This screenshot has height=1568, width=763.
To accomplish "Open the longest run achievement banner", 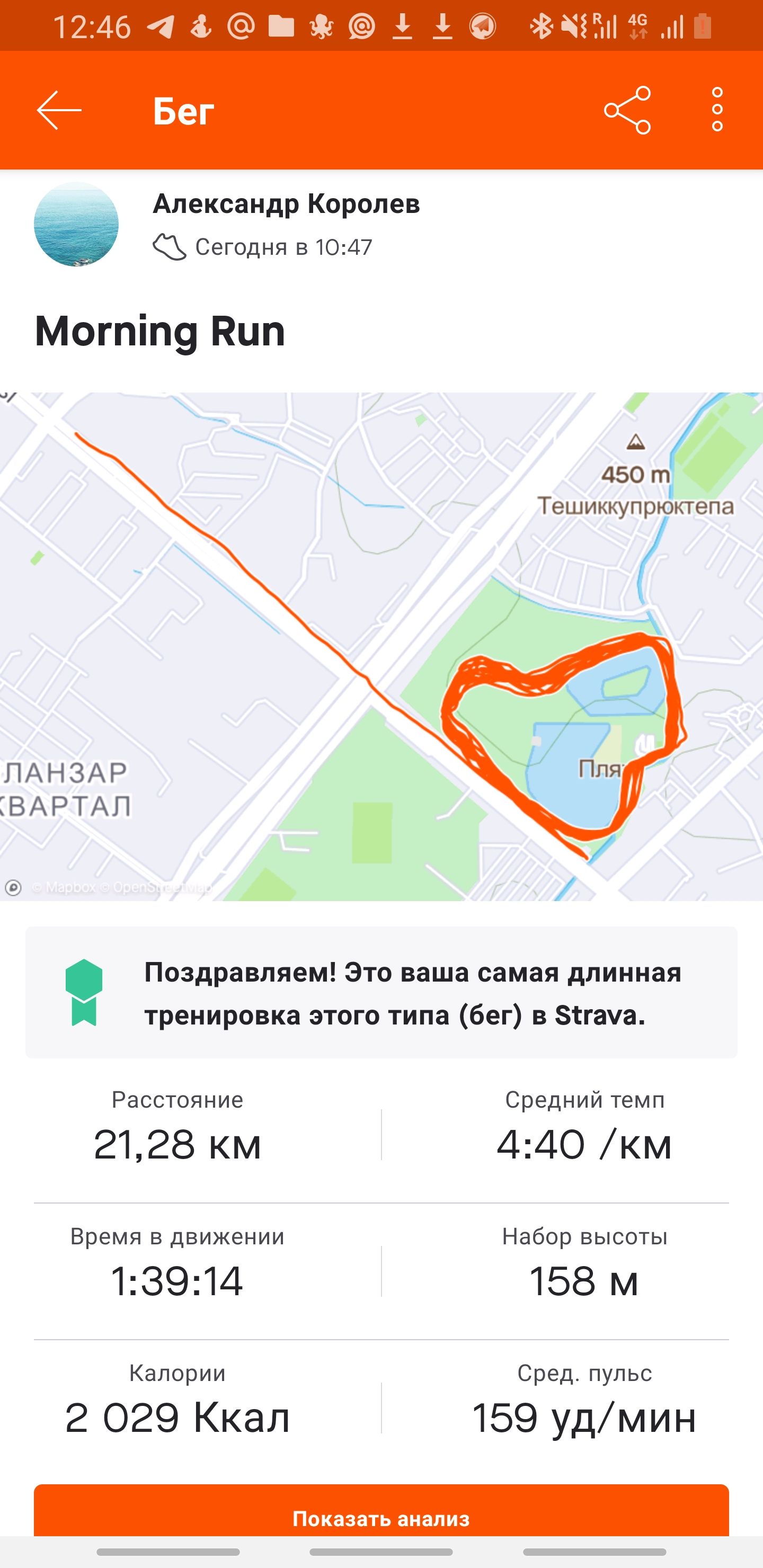I will [381, 992].
